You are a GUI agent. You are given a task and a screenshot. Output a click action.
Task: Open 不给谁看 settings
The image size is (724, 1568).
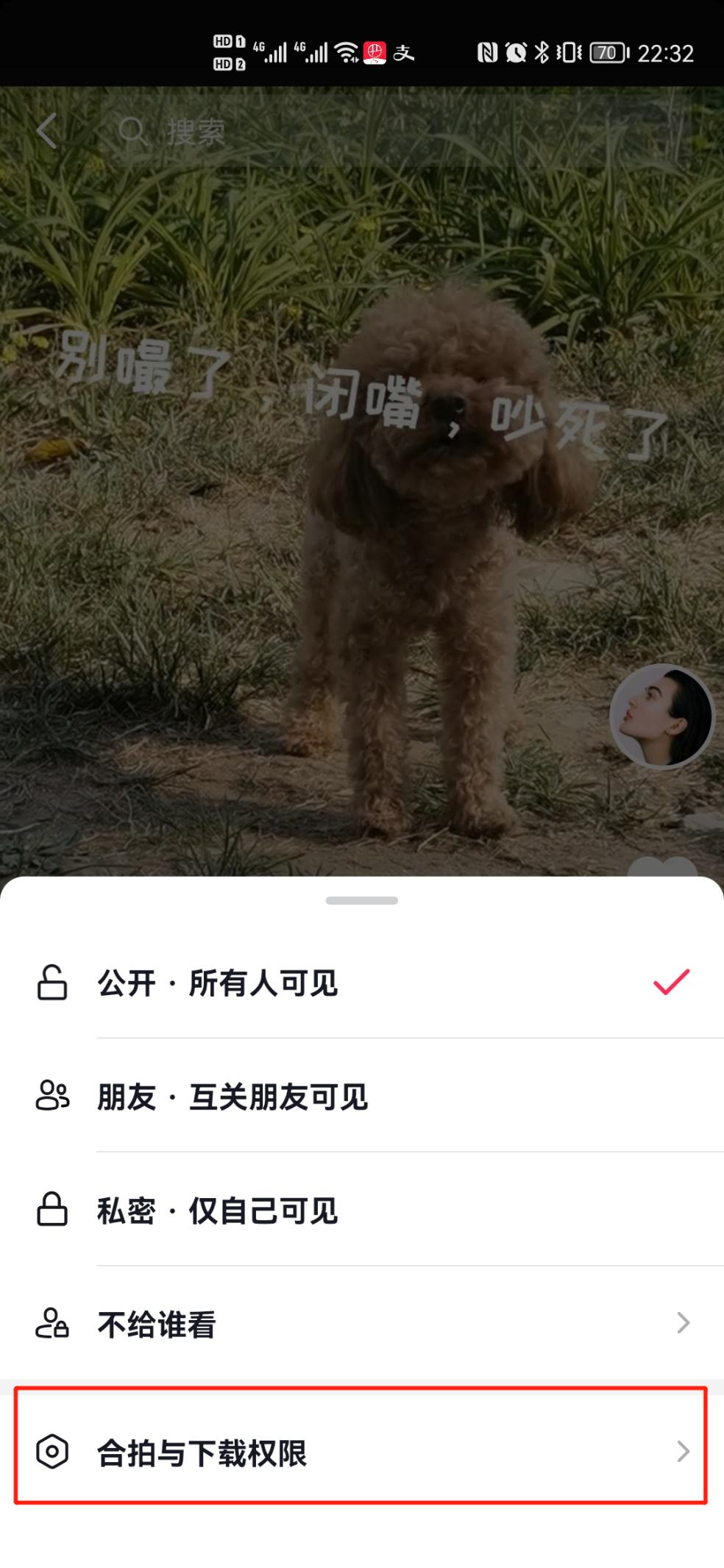361,1324
